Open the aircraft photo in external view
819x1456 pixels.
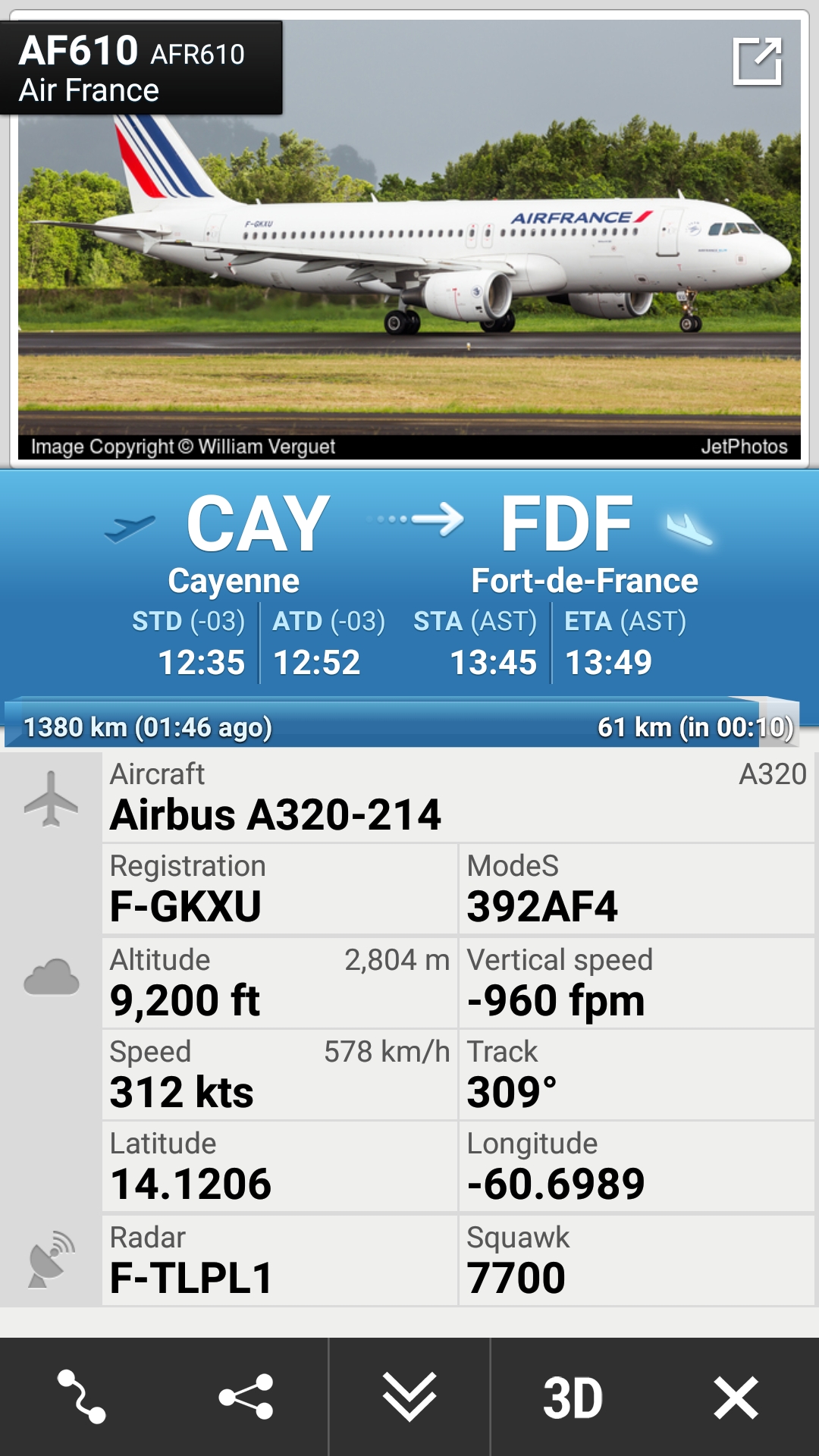click(x=757, y=61)
